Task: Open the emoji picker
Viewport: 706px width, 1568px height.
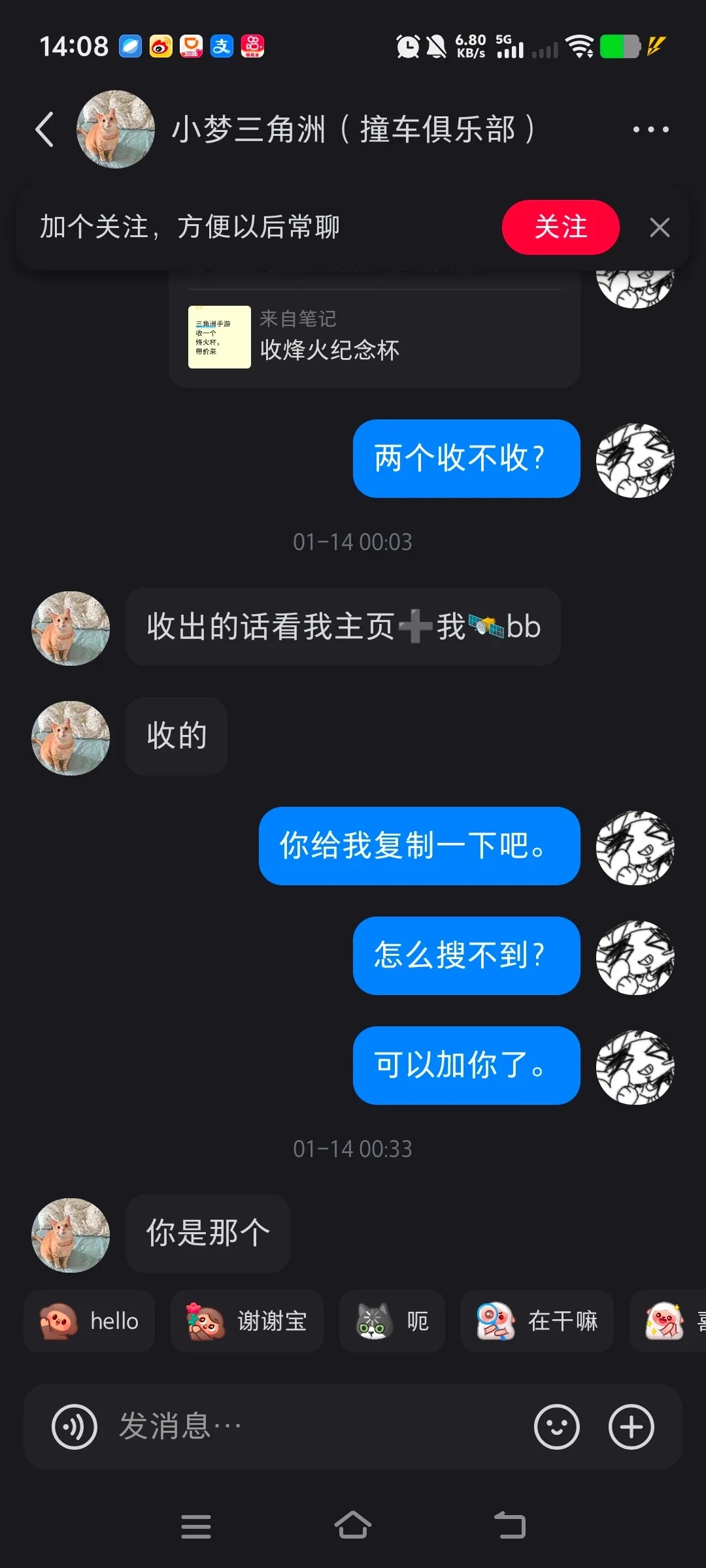Action: [557, 1427]
